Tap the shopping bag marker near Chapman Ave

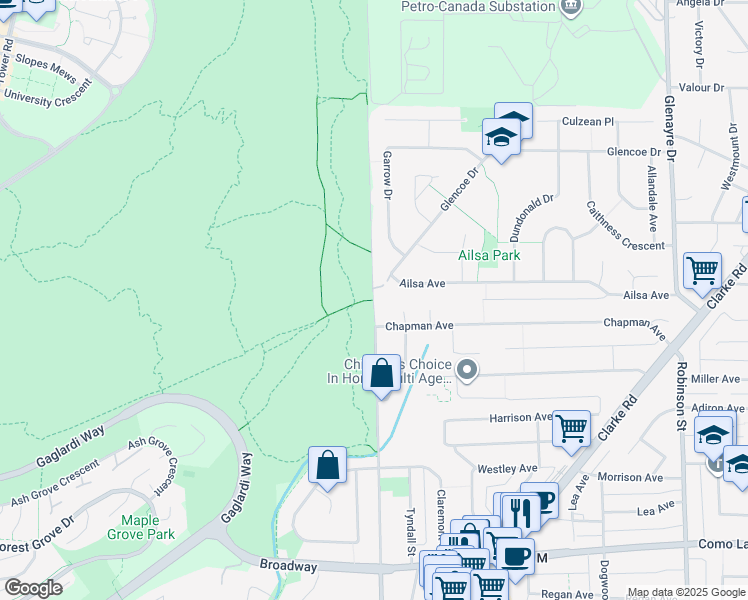click(x=381, y=374)
